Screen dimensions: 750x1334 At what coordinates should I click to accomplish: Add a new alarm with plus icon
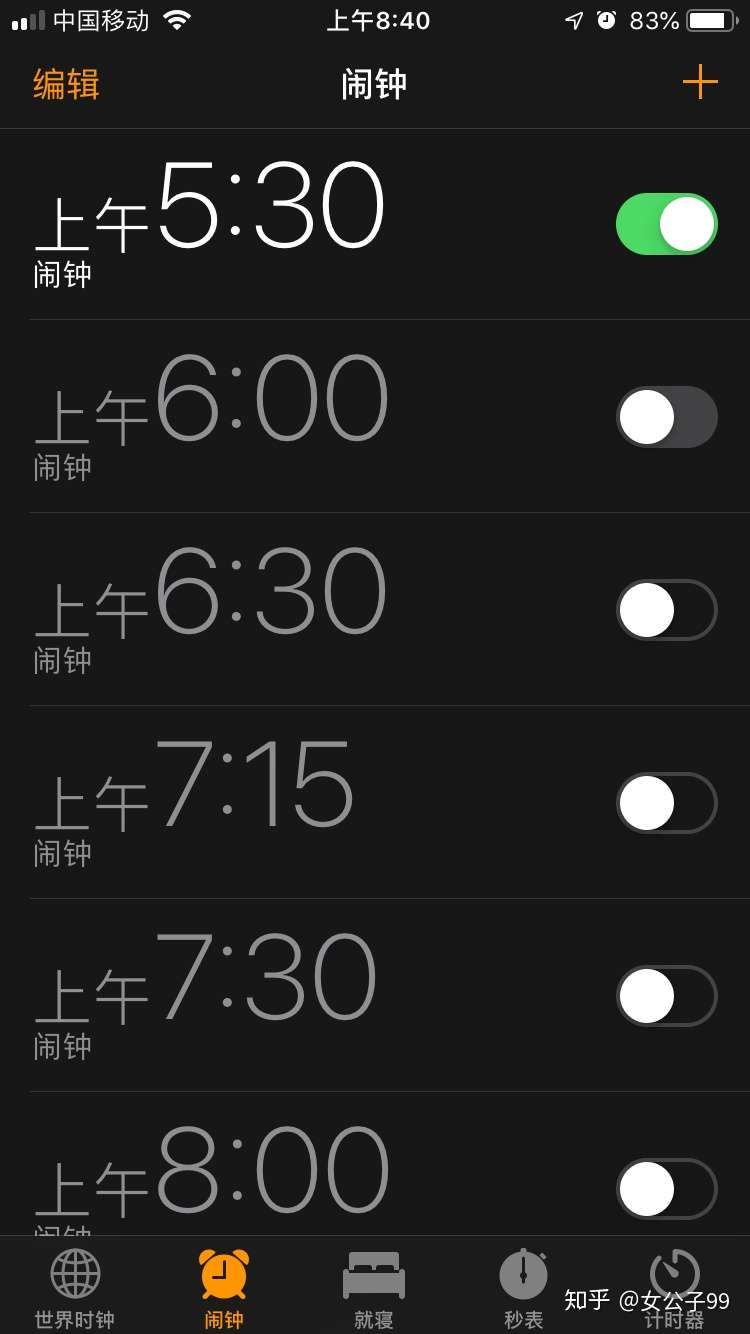(700, 82)
